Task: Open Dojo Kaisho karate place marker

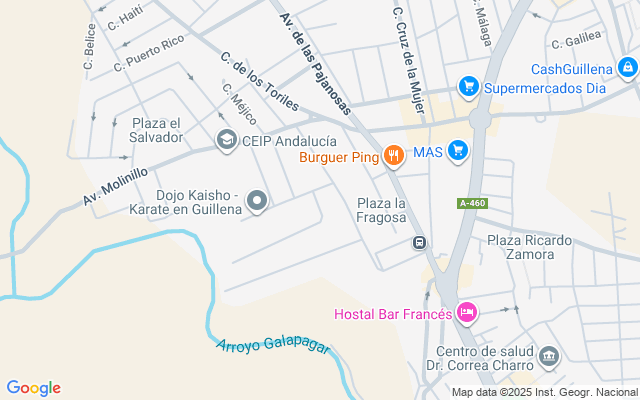Action: (257, 201)
